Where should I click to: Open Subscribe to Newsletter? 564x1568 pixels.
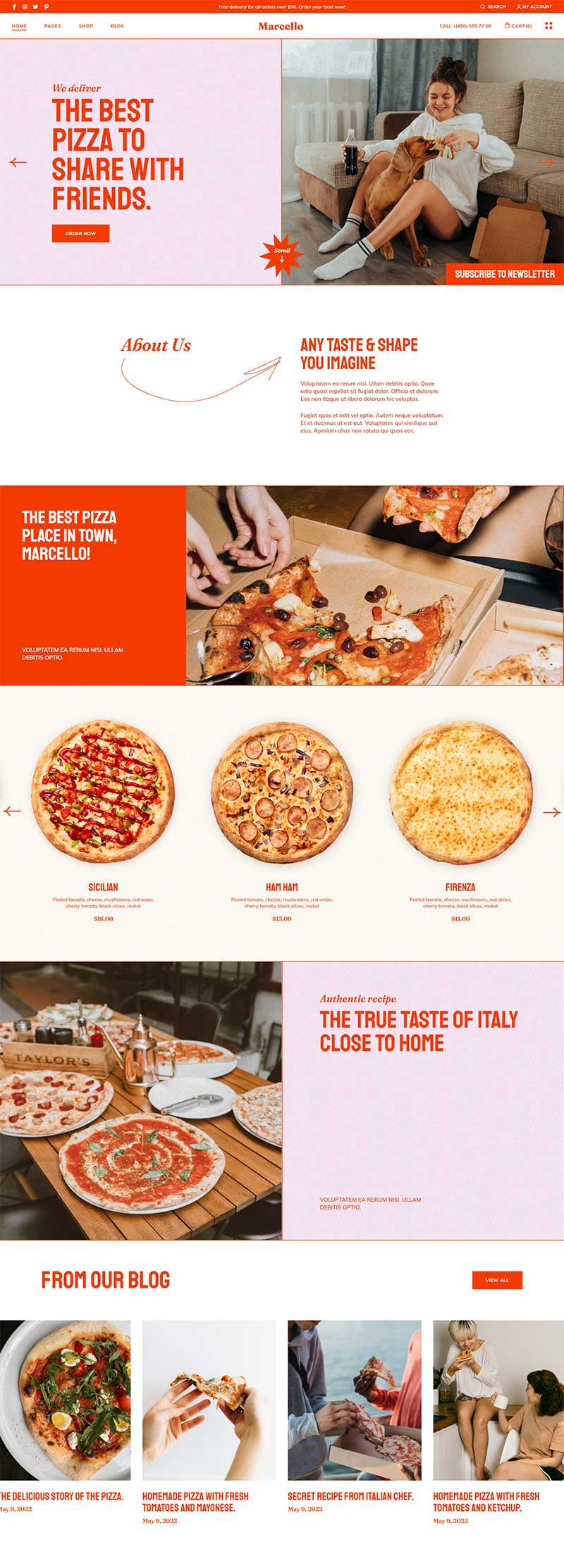pyautogui.click(x=504, y=274)
